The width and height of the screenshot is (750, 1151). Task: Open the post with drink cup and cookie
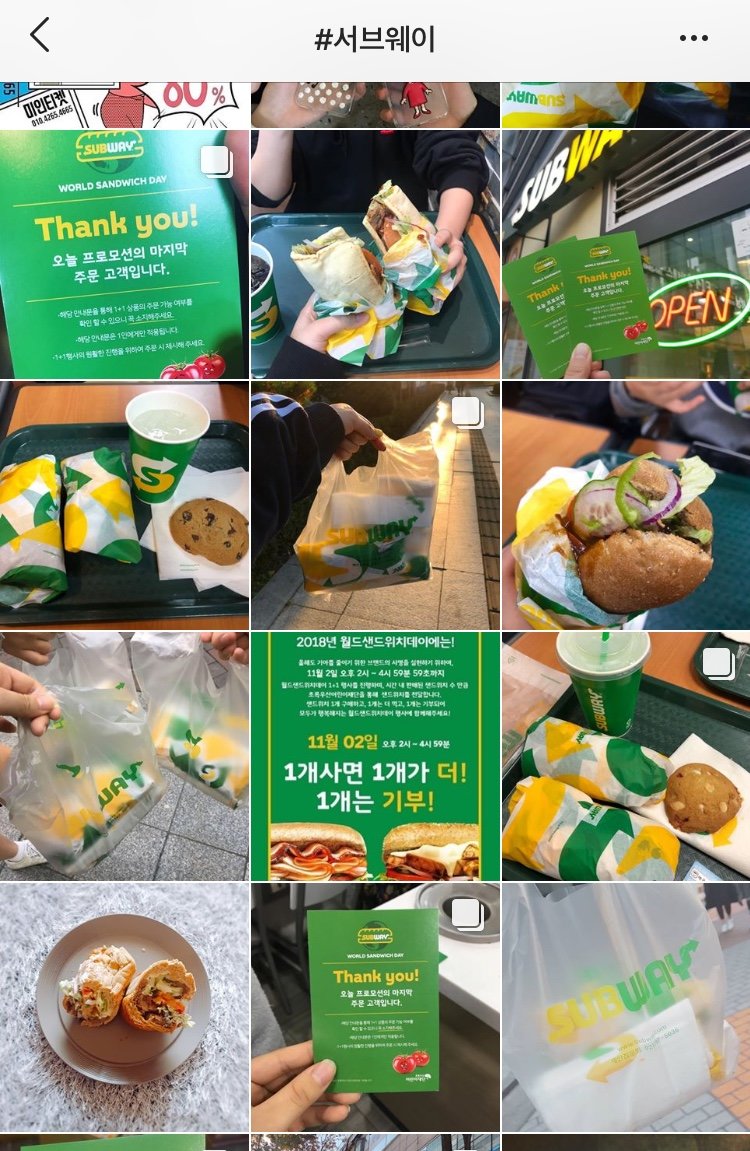point(124,505)
